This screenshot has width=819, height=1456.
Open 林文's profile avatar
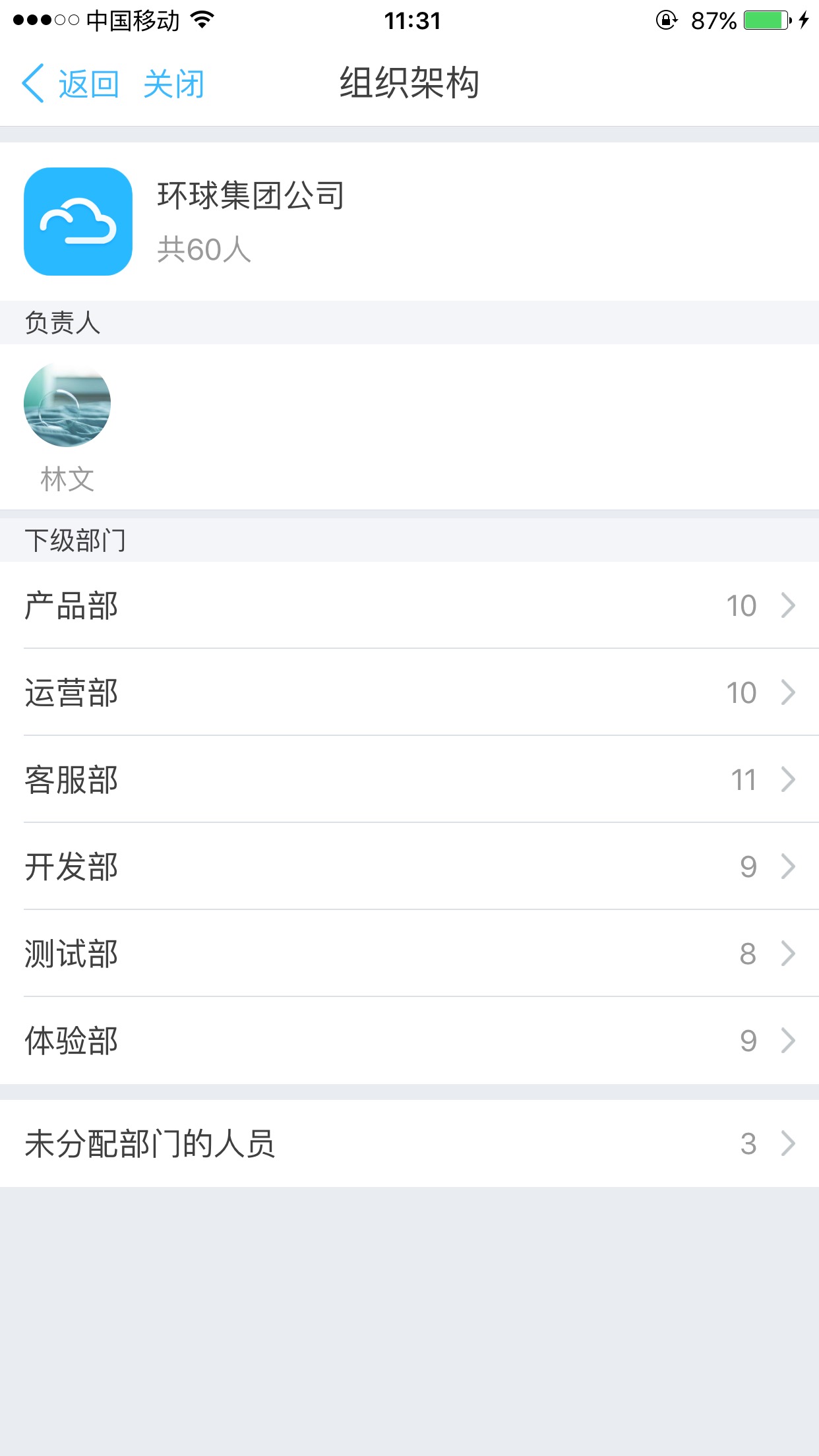tap(67, 404)
